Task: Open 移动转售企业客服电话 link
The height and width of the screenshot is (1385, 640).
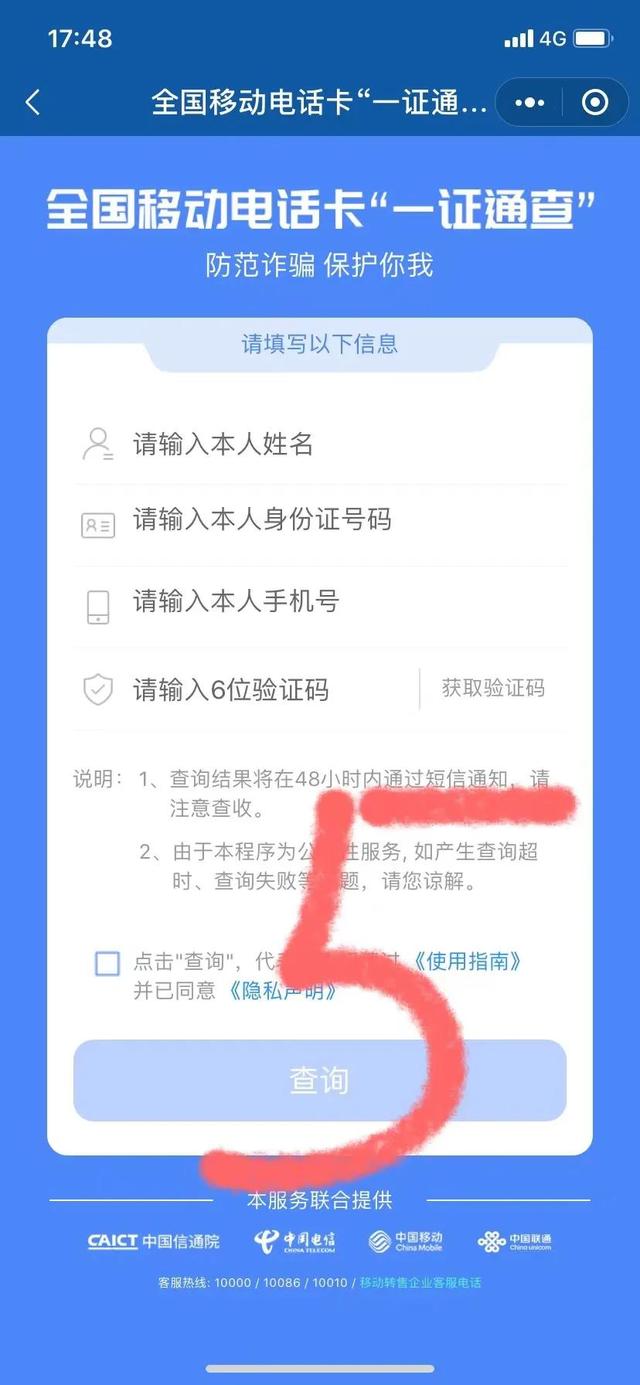Action: click(x=420, y=1282)
